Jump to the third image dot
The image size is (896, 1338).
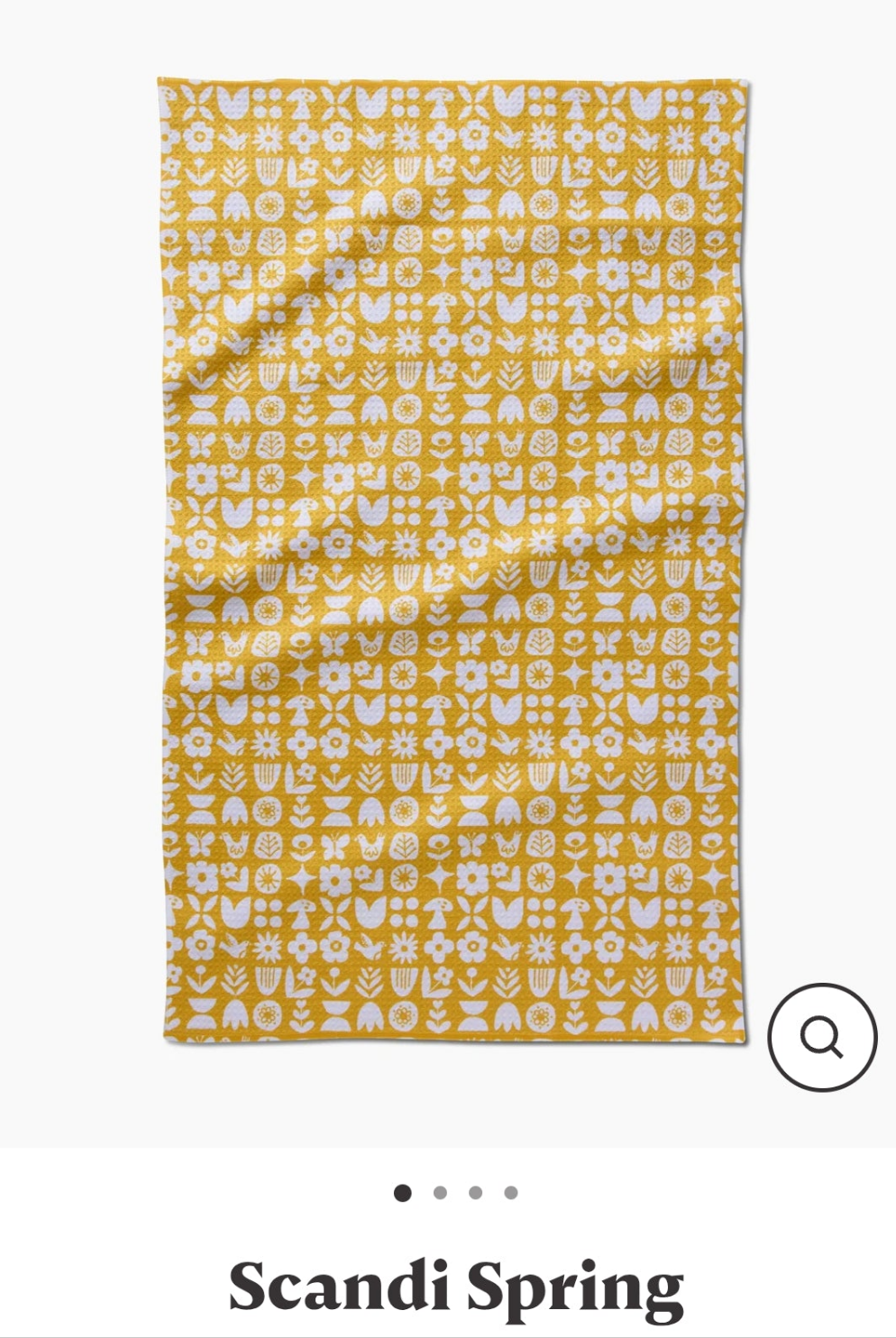(x=475, y=1193)
